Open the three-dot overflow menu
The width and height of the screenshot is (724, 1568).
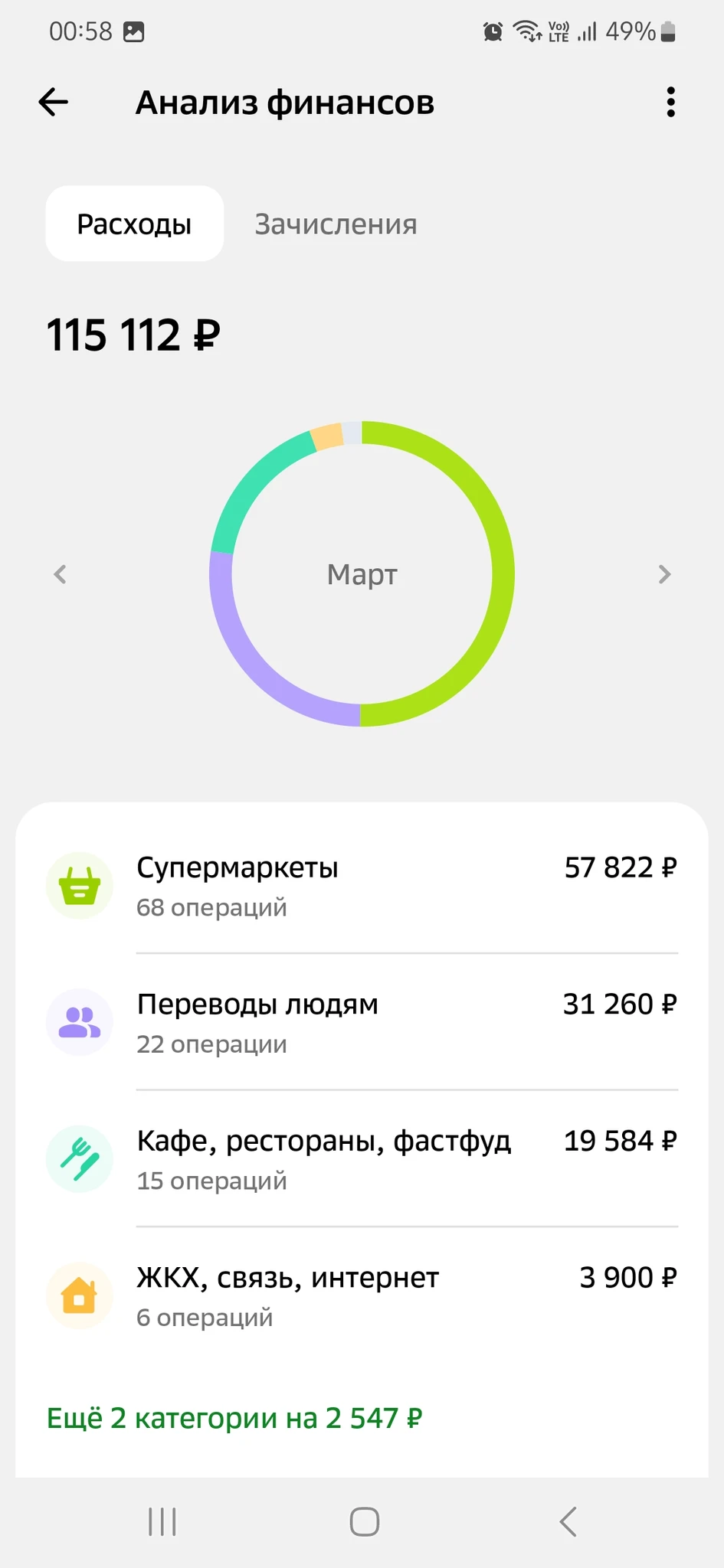point(670,102)
